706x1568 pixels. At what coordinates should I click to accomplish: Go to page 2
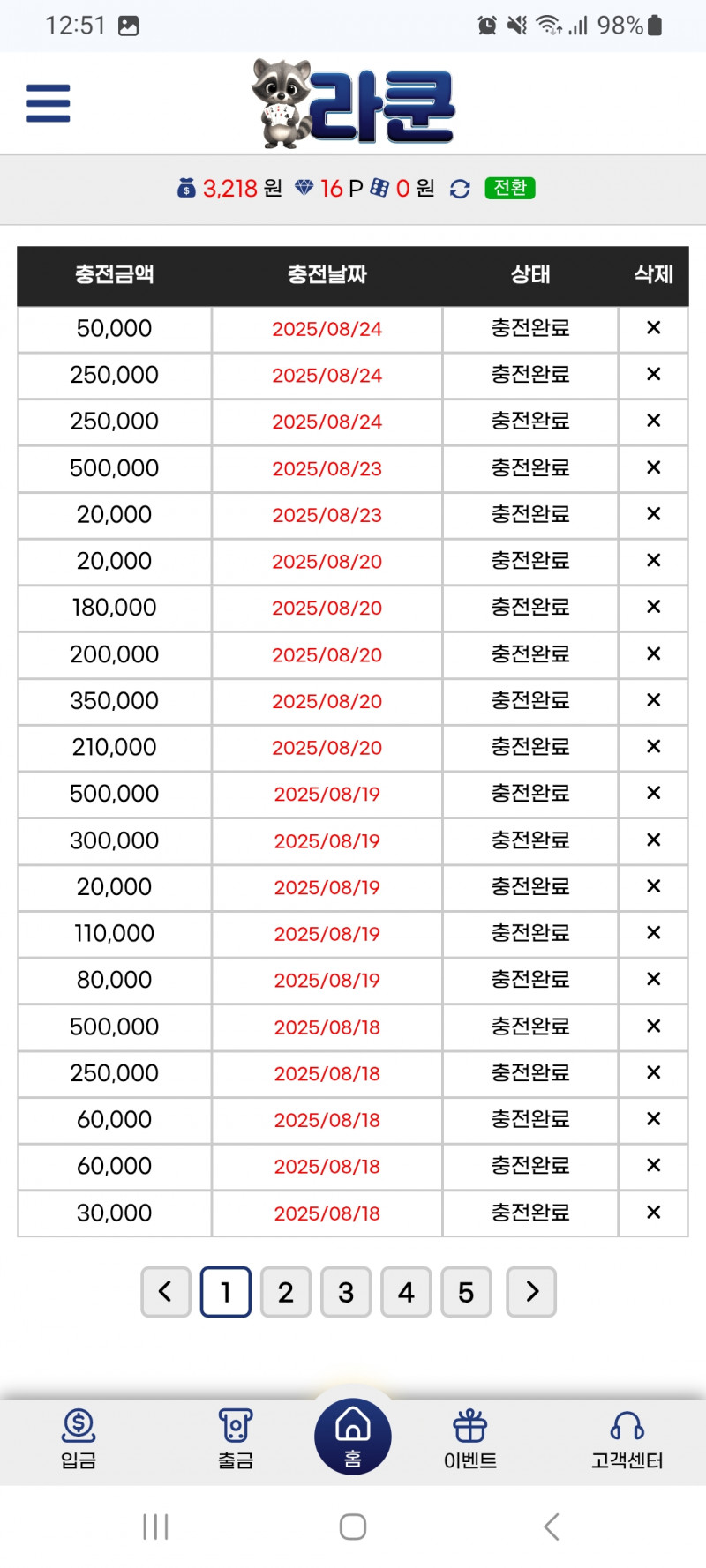286,1292
